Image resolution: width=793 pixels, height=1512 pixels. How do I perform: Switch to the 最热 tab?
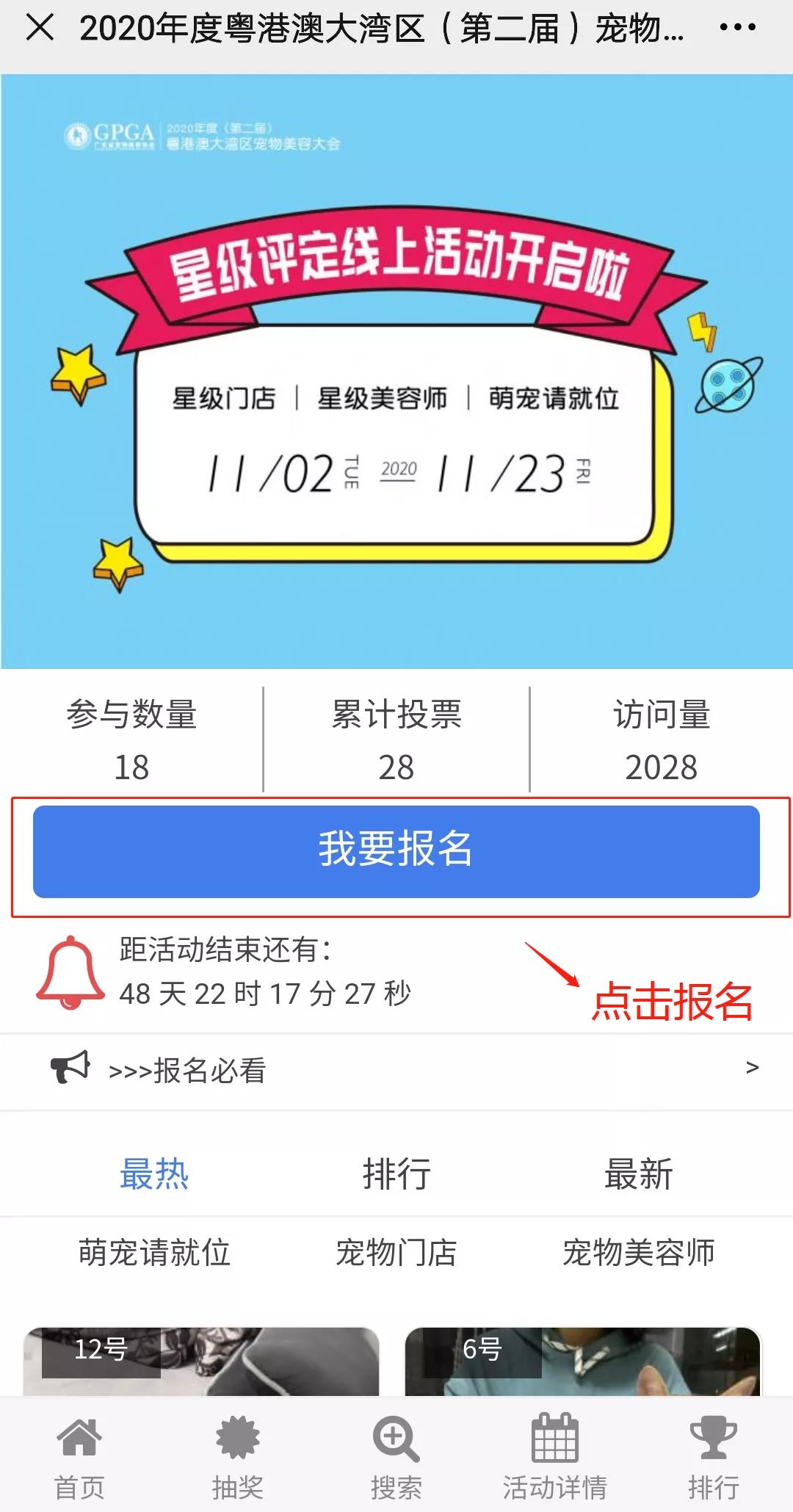154,1173
